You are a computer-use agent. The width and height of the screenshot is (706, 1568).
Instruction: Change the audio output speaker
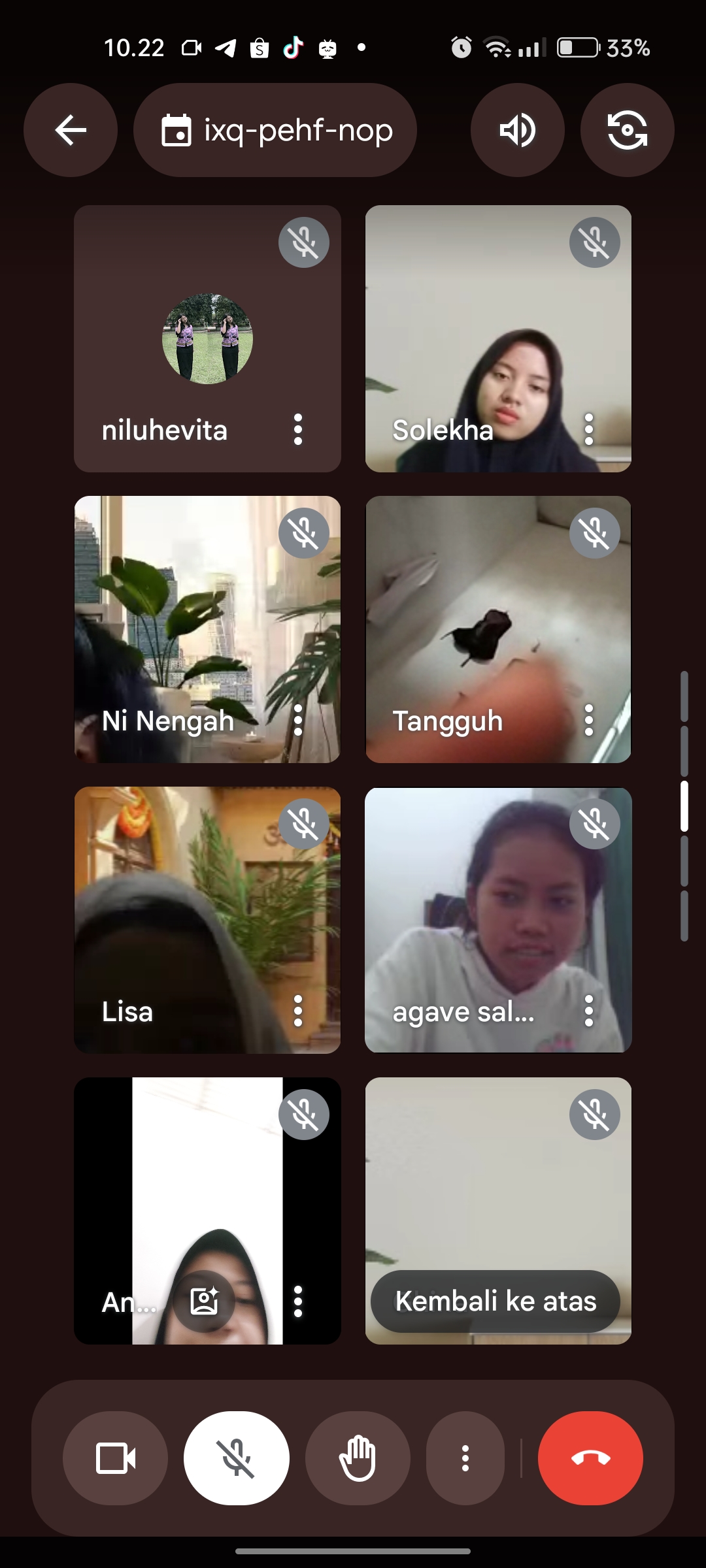click(x=517, y=130)
